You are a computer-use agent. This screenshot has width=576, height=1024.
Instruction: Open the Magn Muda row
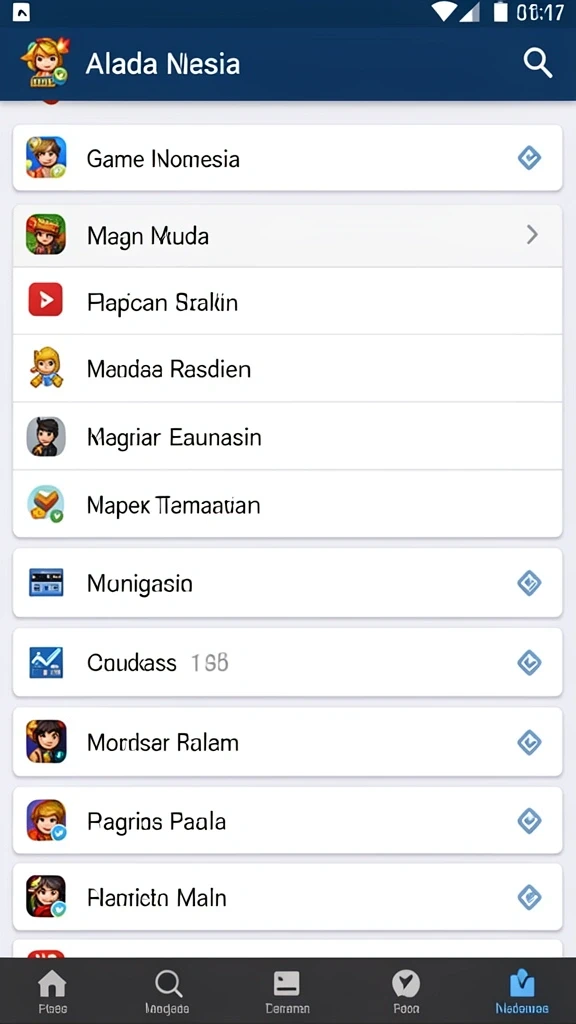[287, 235]
